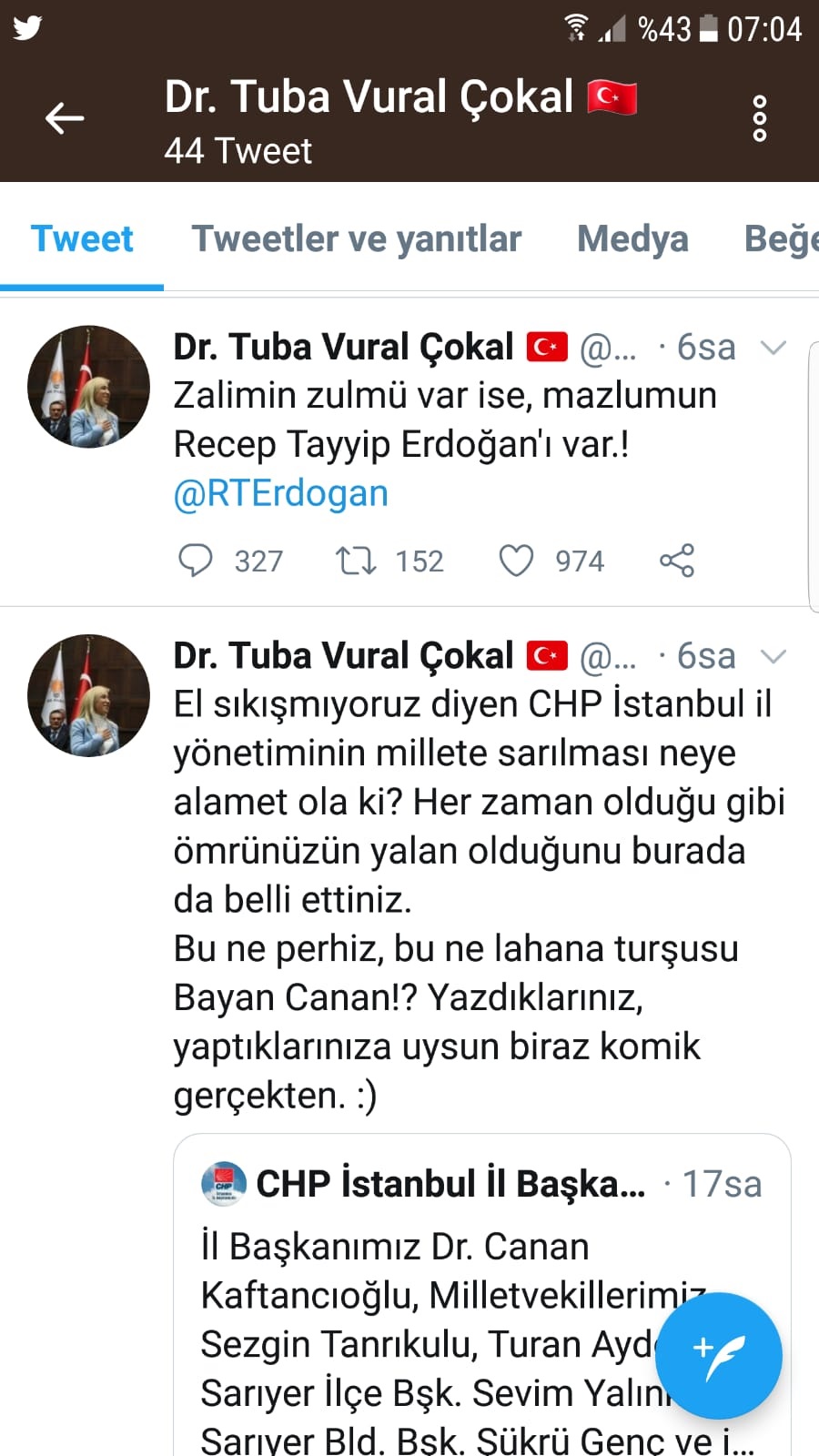
Task: Select the Tweet tab
Action: 82,238
